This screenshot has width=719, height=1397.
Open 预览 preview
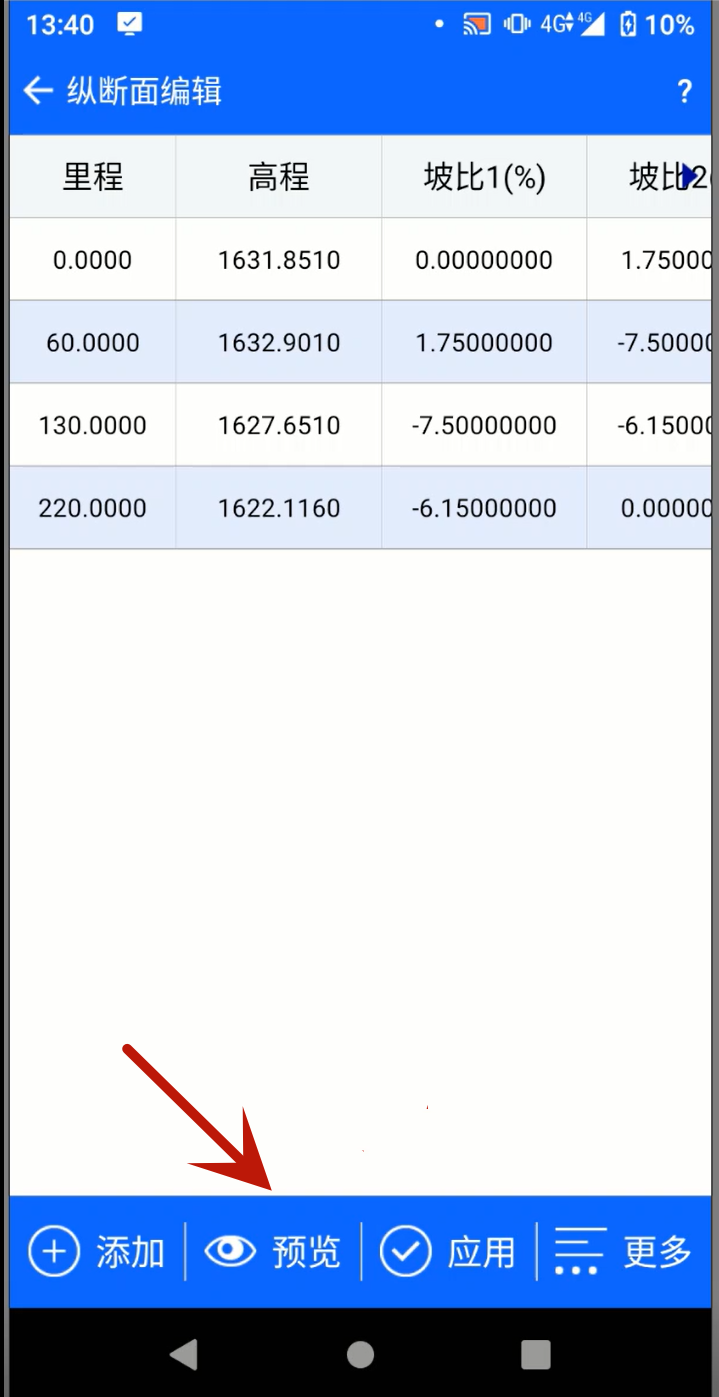pos(273,1251)
